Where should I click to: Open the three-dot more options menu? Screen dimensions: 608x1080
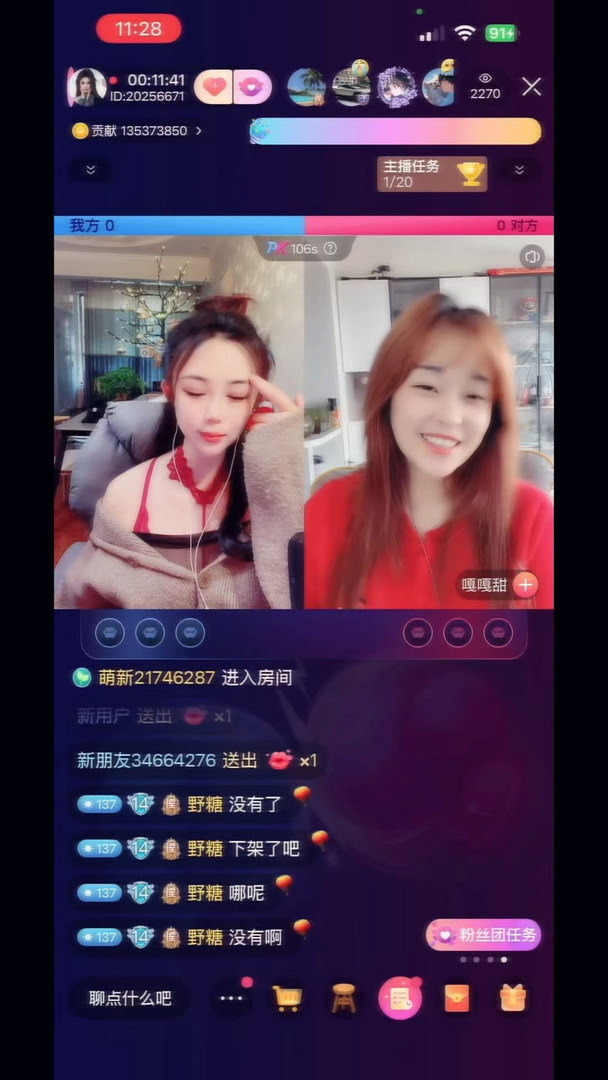pyautogui.click(x=232, y=998)
